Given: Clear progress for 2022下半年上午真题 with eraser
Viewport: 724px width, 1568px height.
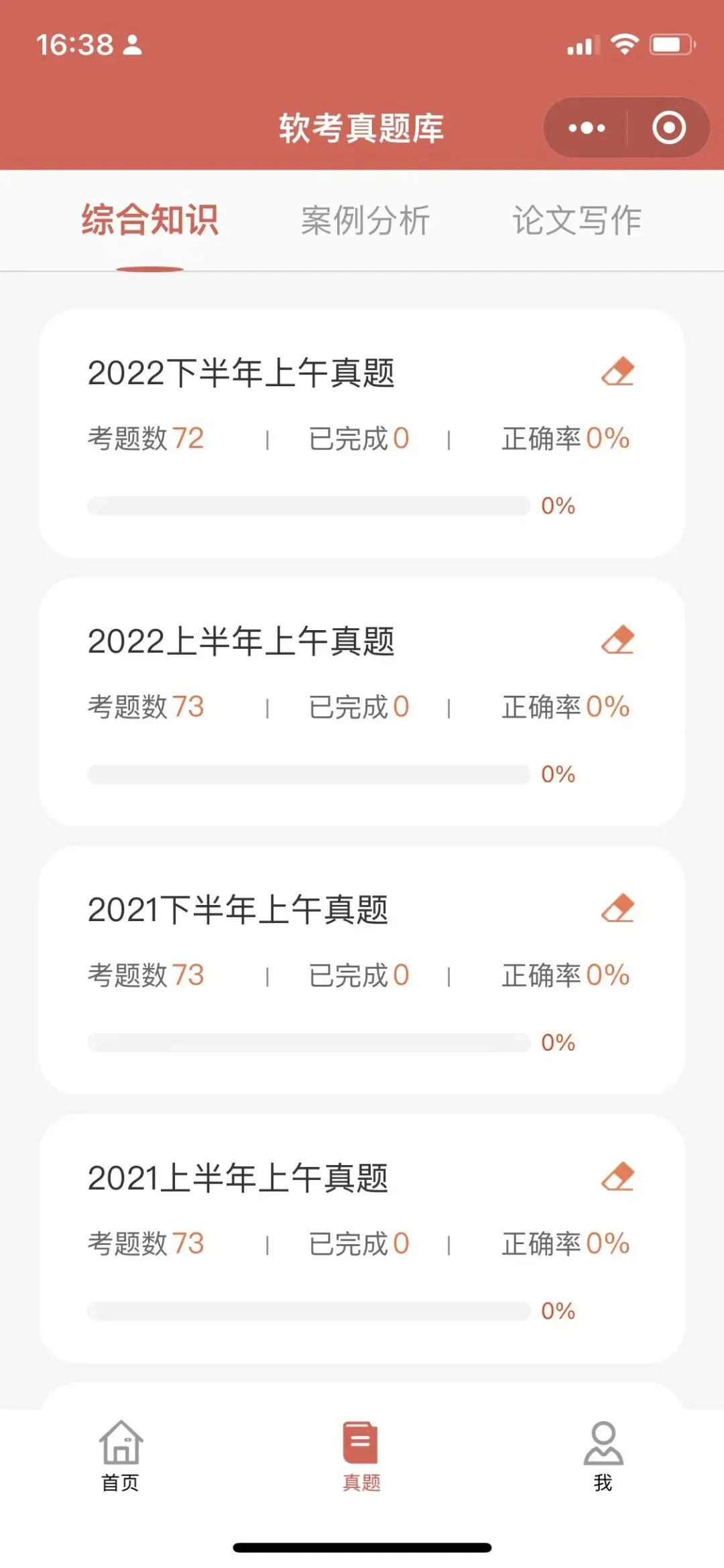Looking at the screenshot, I should click(x=617, y=372).
